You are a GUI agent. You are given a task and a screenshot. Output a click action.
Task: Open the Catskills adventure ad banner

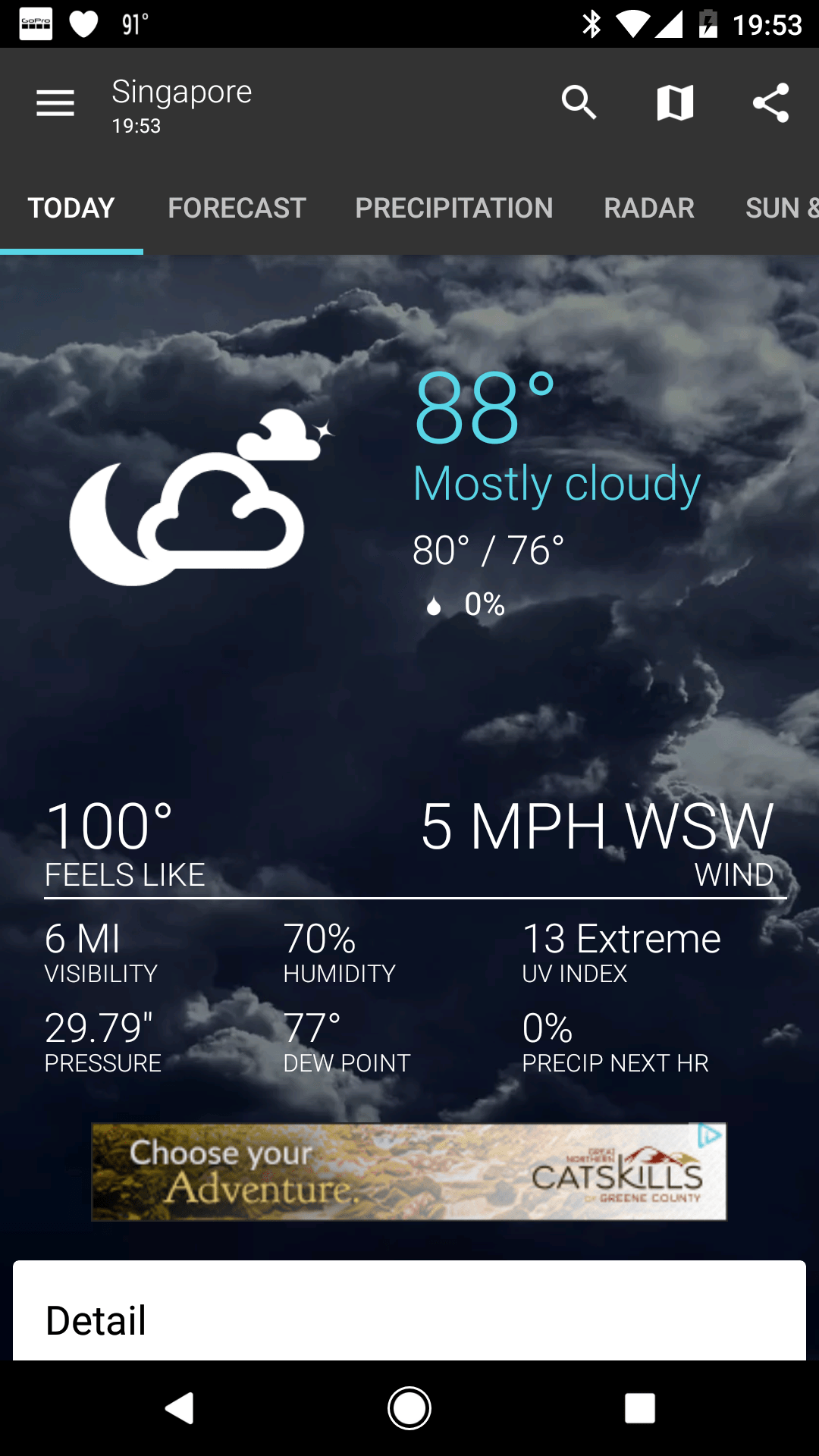409,1172
